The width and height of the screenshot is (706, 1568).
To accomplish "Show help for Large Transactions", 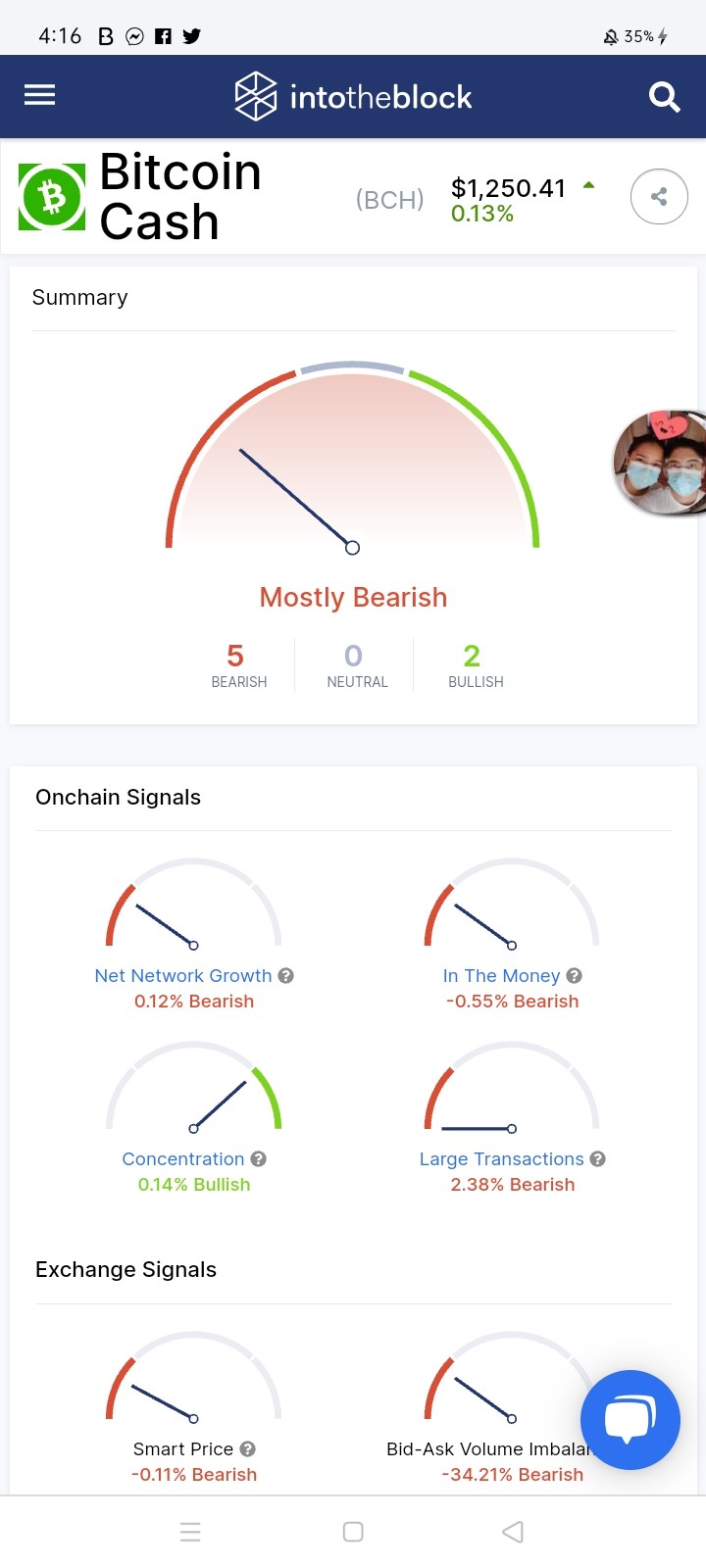I will coord(598,1159).
